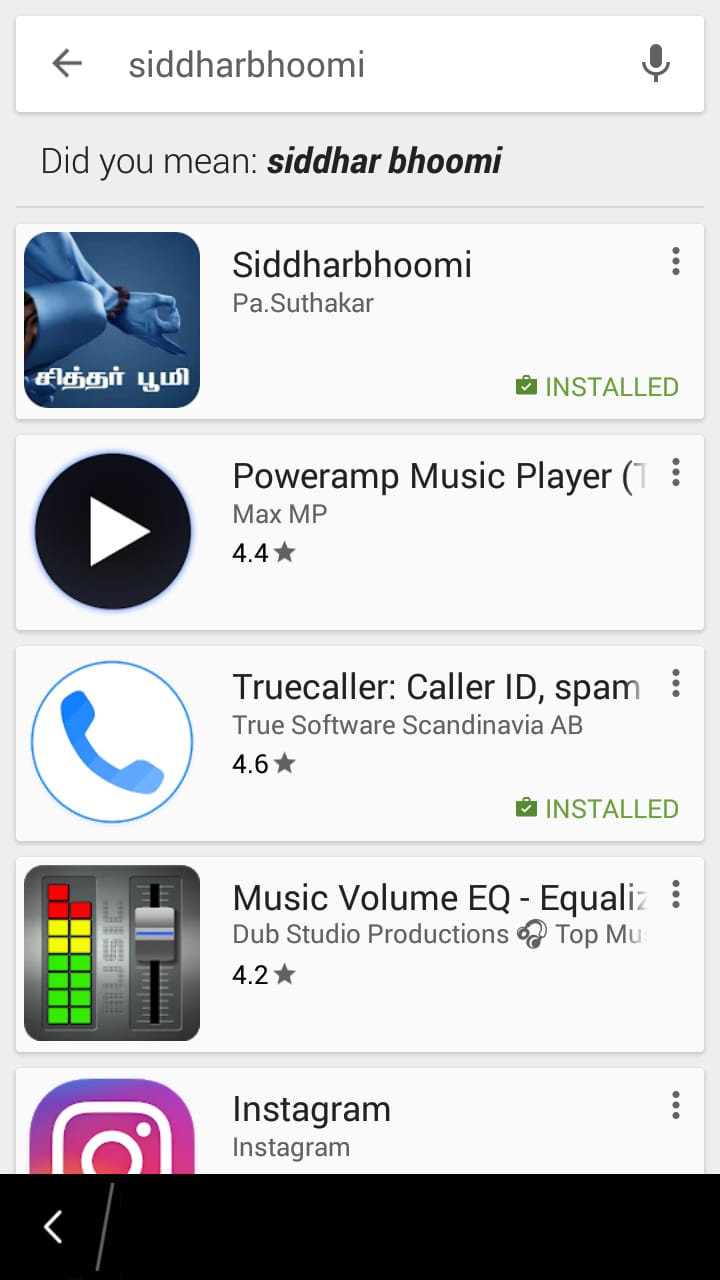
Task: Tap the 4.6 star rating on Truecaller
Action: [263, 763]
